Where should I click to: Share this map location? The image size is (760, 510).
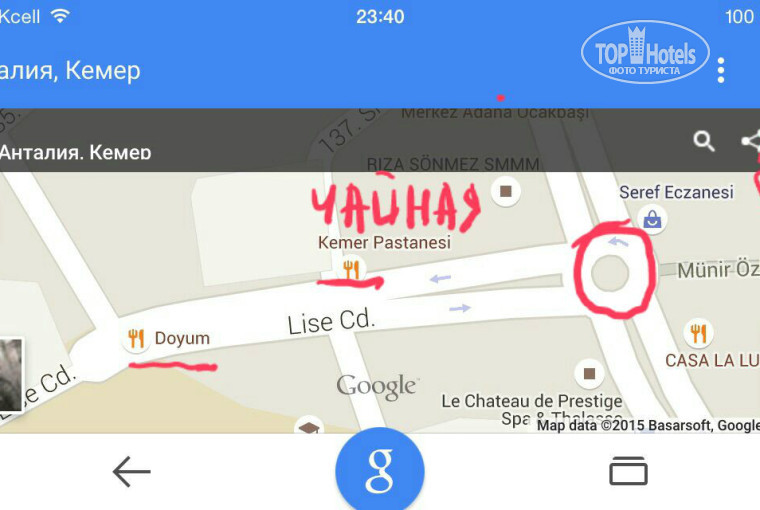click(751, 141)
